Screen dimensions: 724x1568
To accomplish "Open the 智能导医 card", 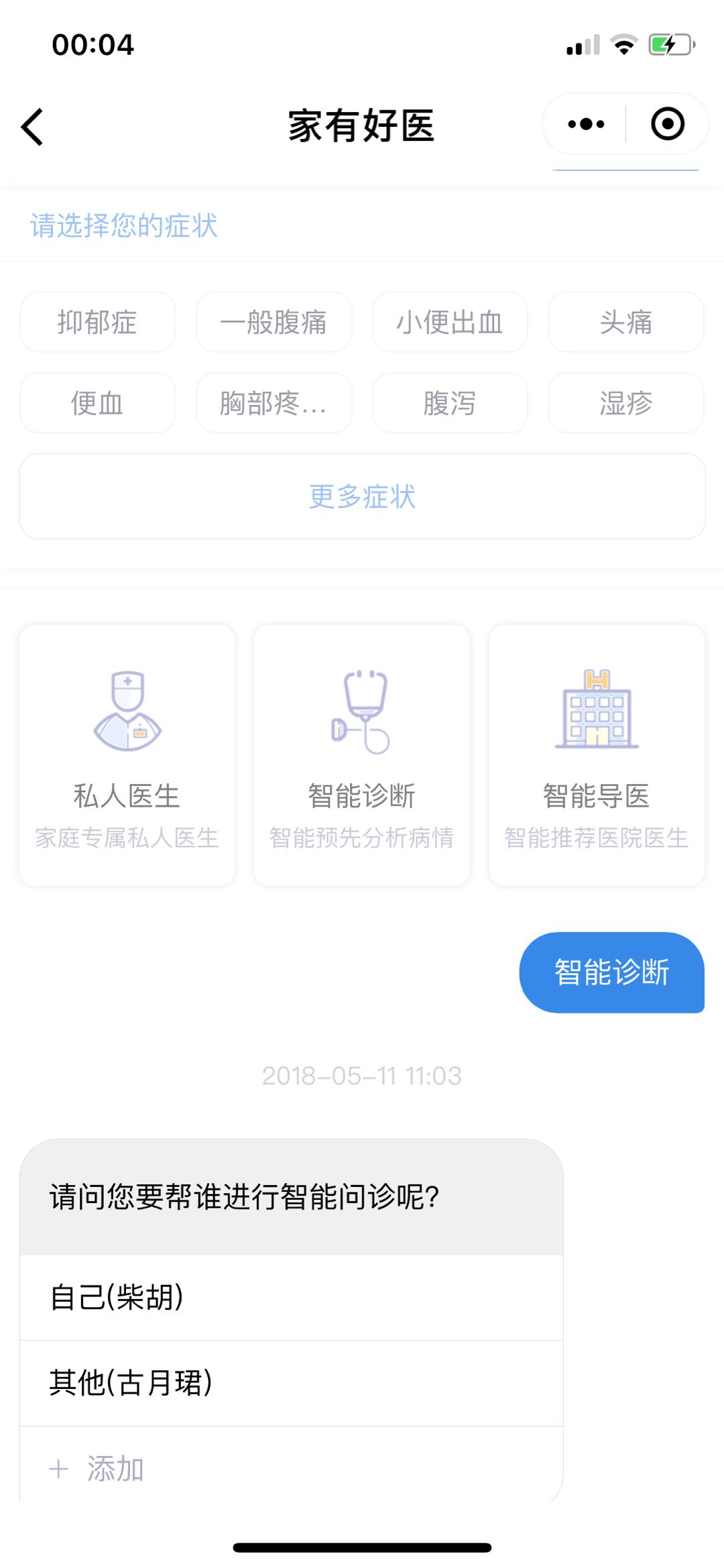I will tap(597, 755).
